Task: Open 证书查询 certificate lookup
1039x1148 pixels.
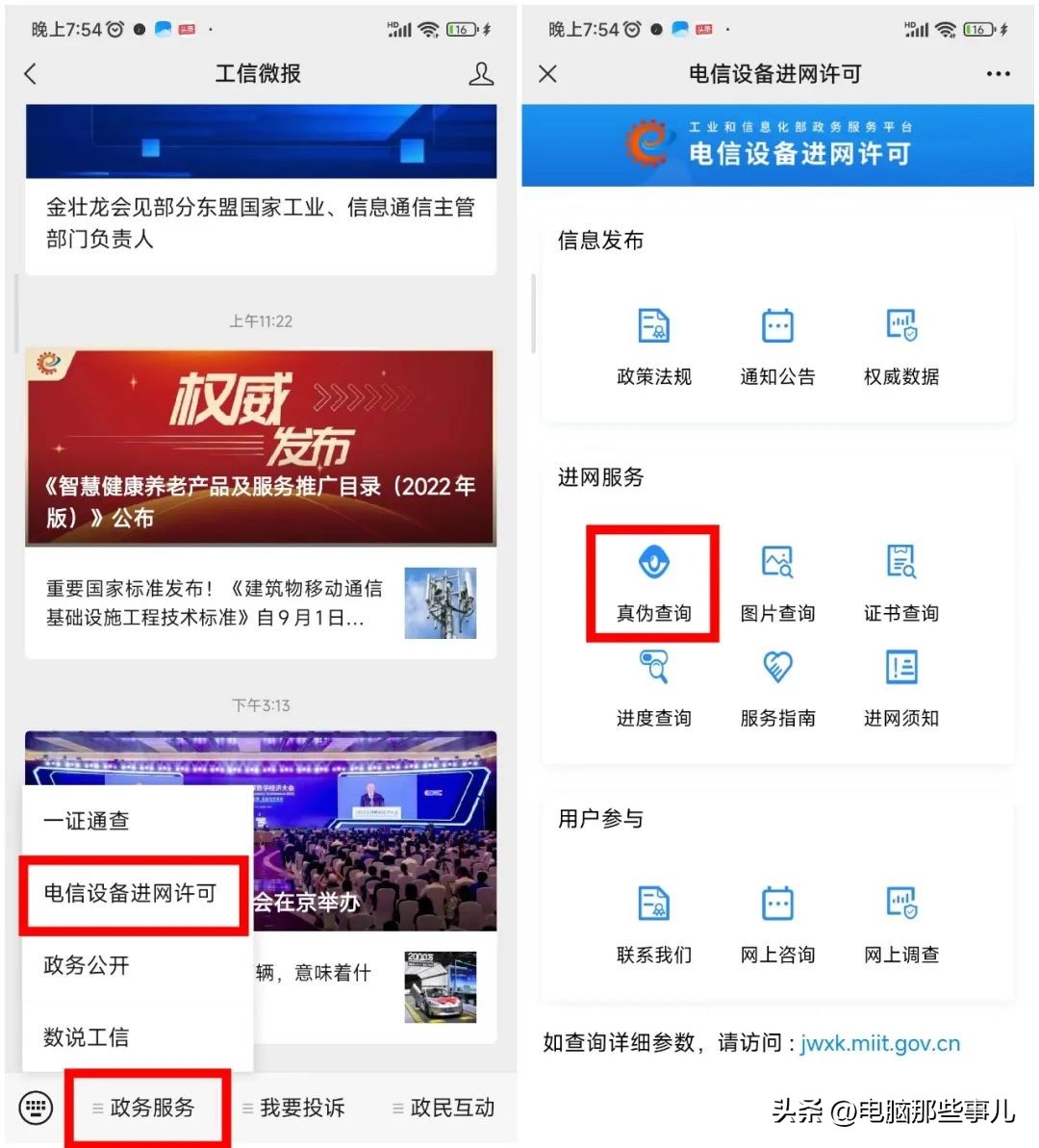Action: click(x=900, y=582)
